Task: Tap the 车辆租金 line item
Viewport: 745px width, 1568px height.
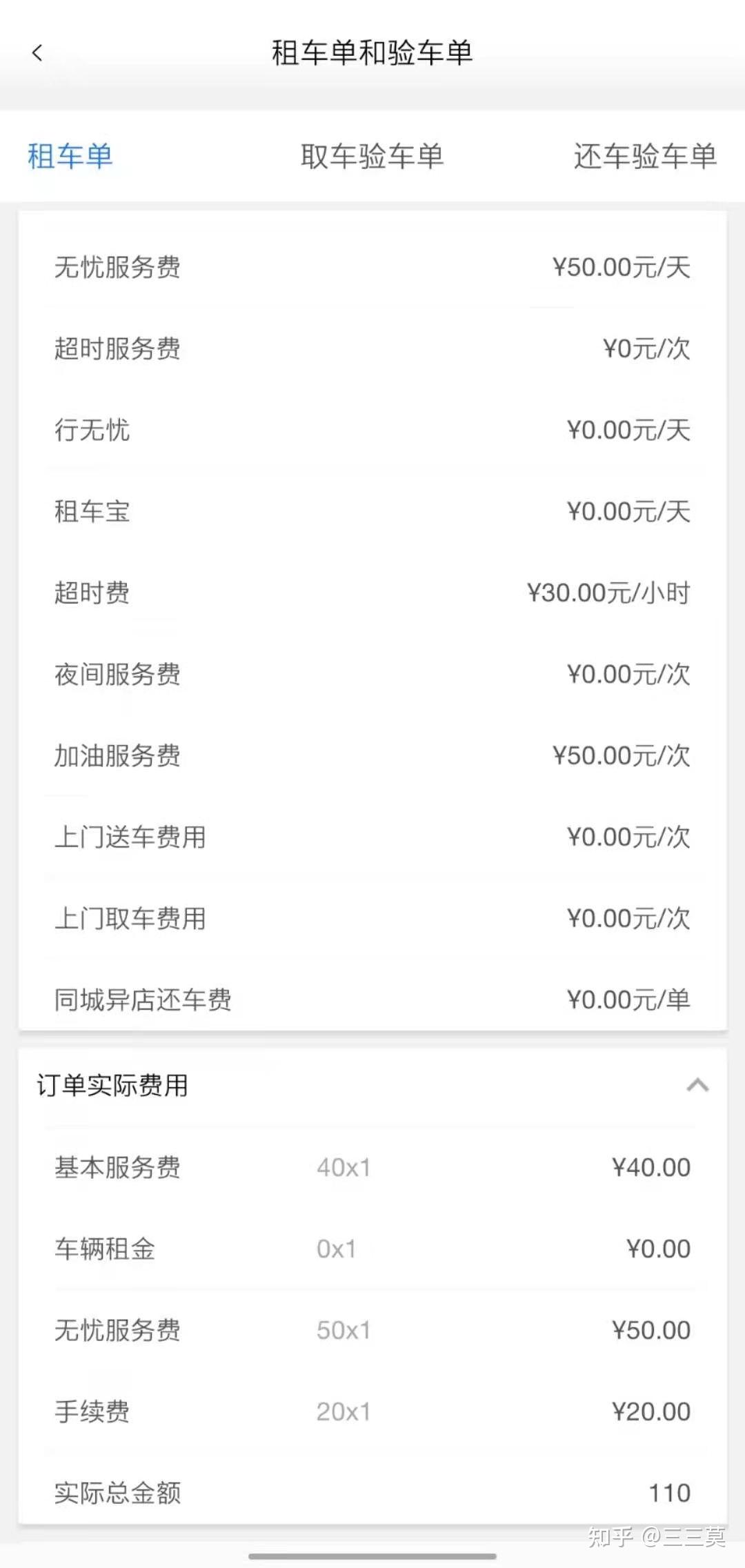Action: click(372, 1249)
